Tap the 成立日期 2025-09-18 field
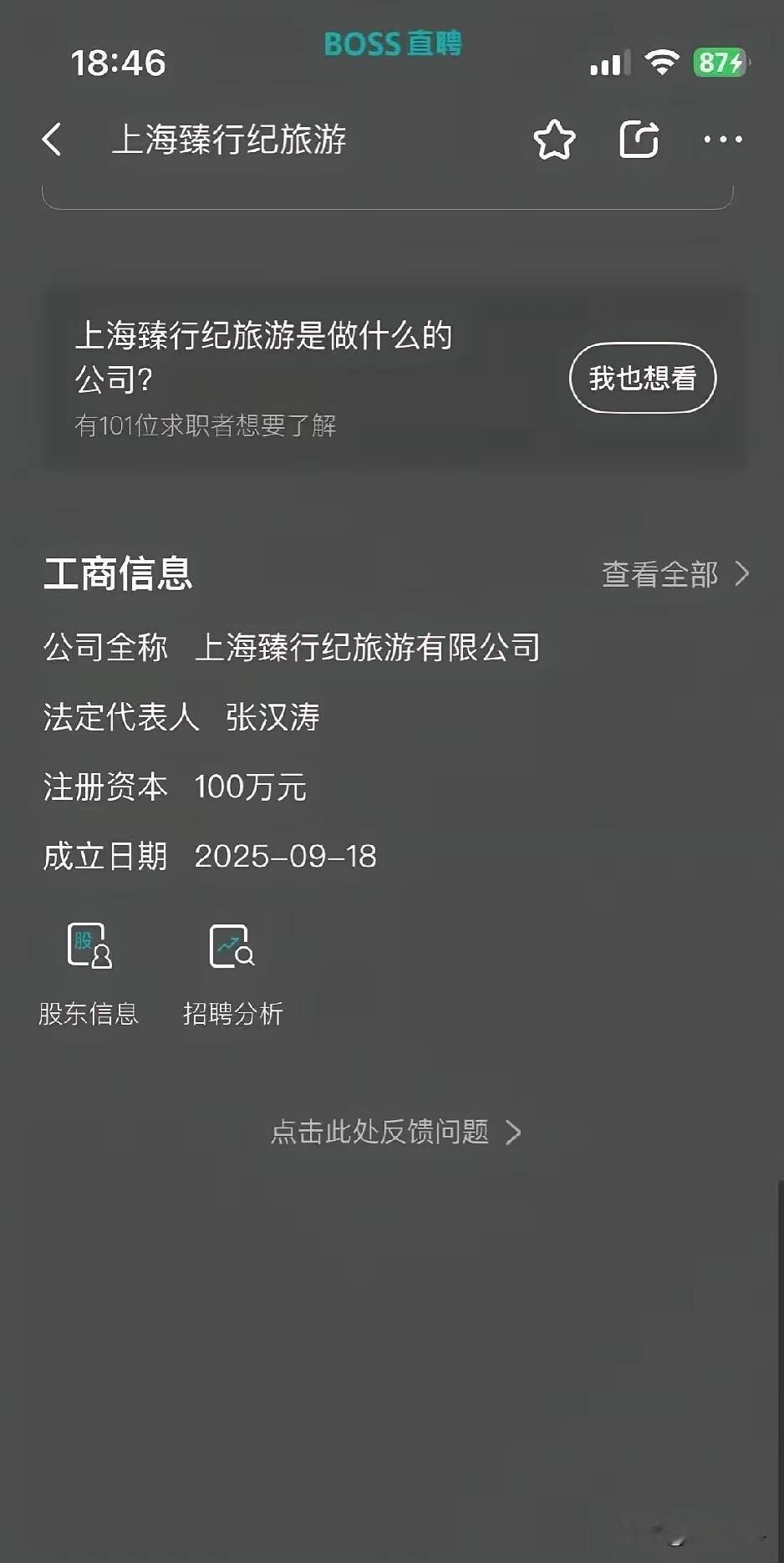Viewport: 784px width, 1563px height. coord(209,855)
